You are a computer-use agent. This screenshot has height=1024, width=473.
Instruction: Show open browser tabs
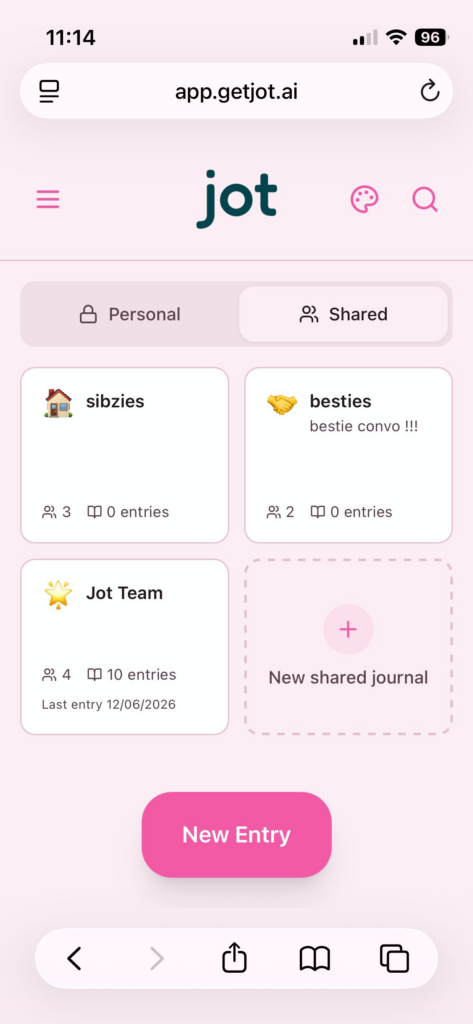pos(395,959)
